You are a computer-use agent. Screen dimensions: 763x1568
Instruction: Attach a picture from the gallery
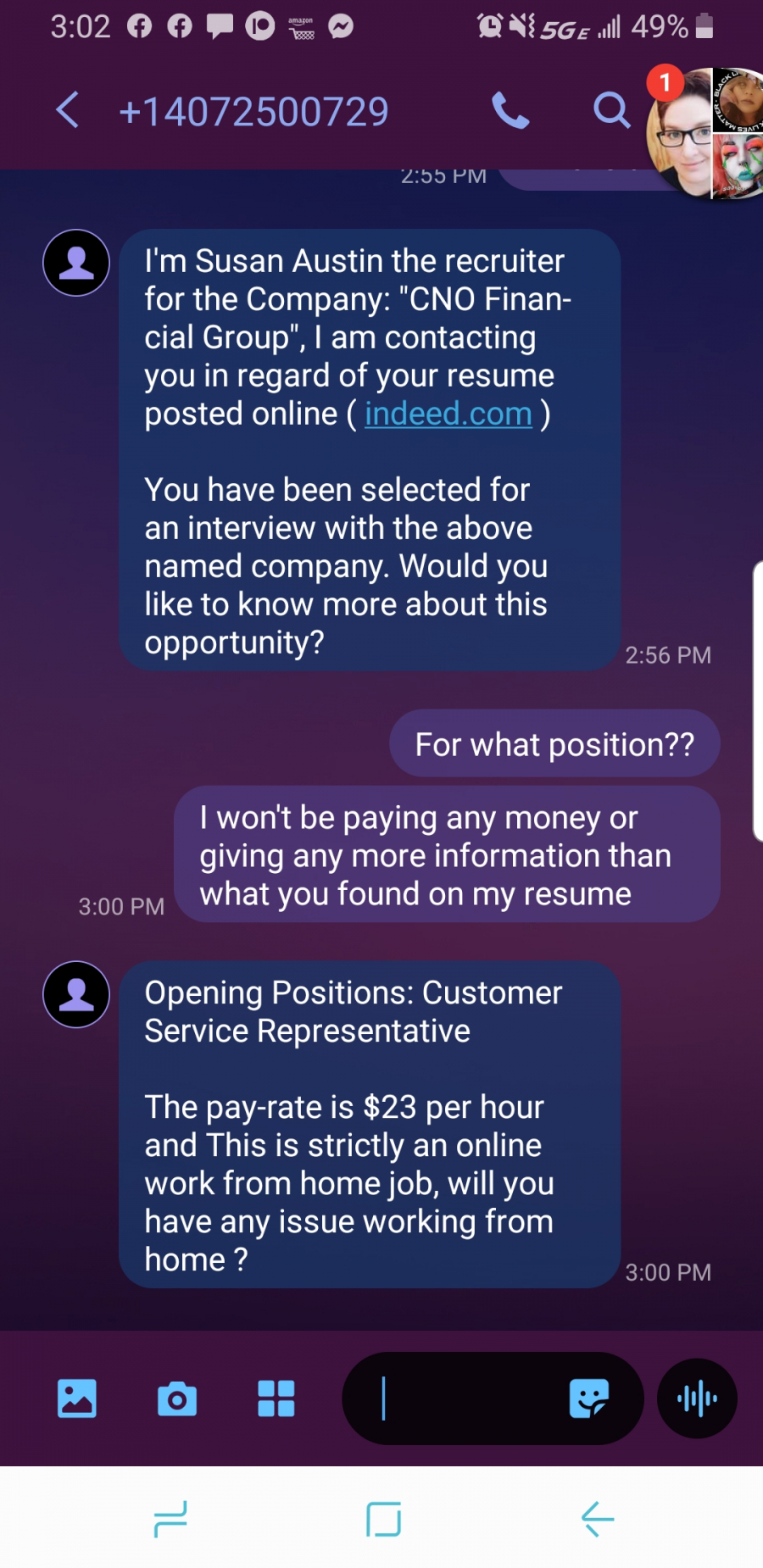click(x=76, y=1398)
